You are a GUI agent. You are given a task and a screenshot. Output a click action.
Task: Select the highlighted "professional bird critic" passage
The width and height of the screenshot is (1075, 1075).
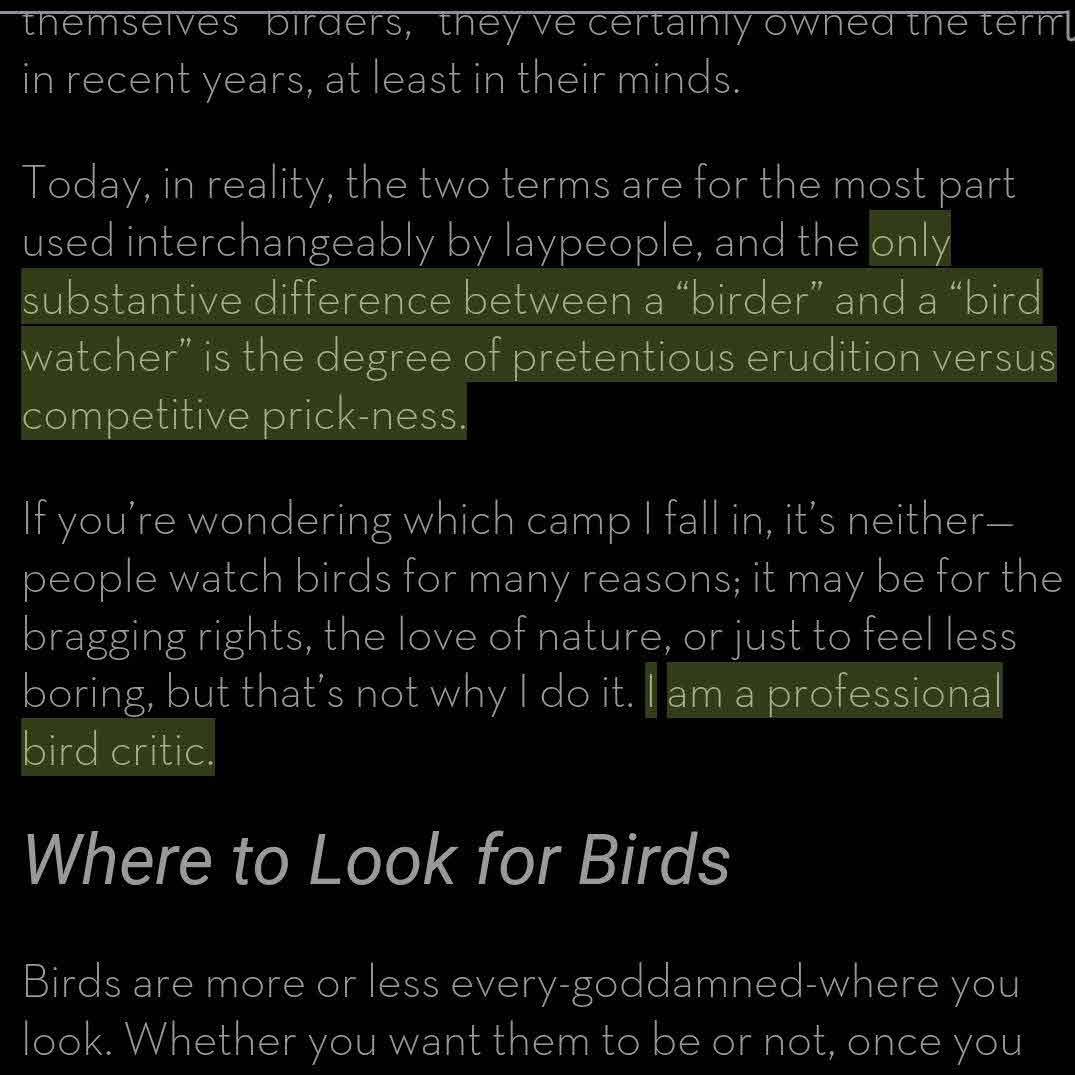(832, 694)
